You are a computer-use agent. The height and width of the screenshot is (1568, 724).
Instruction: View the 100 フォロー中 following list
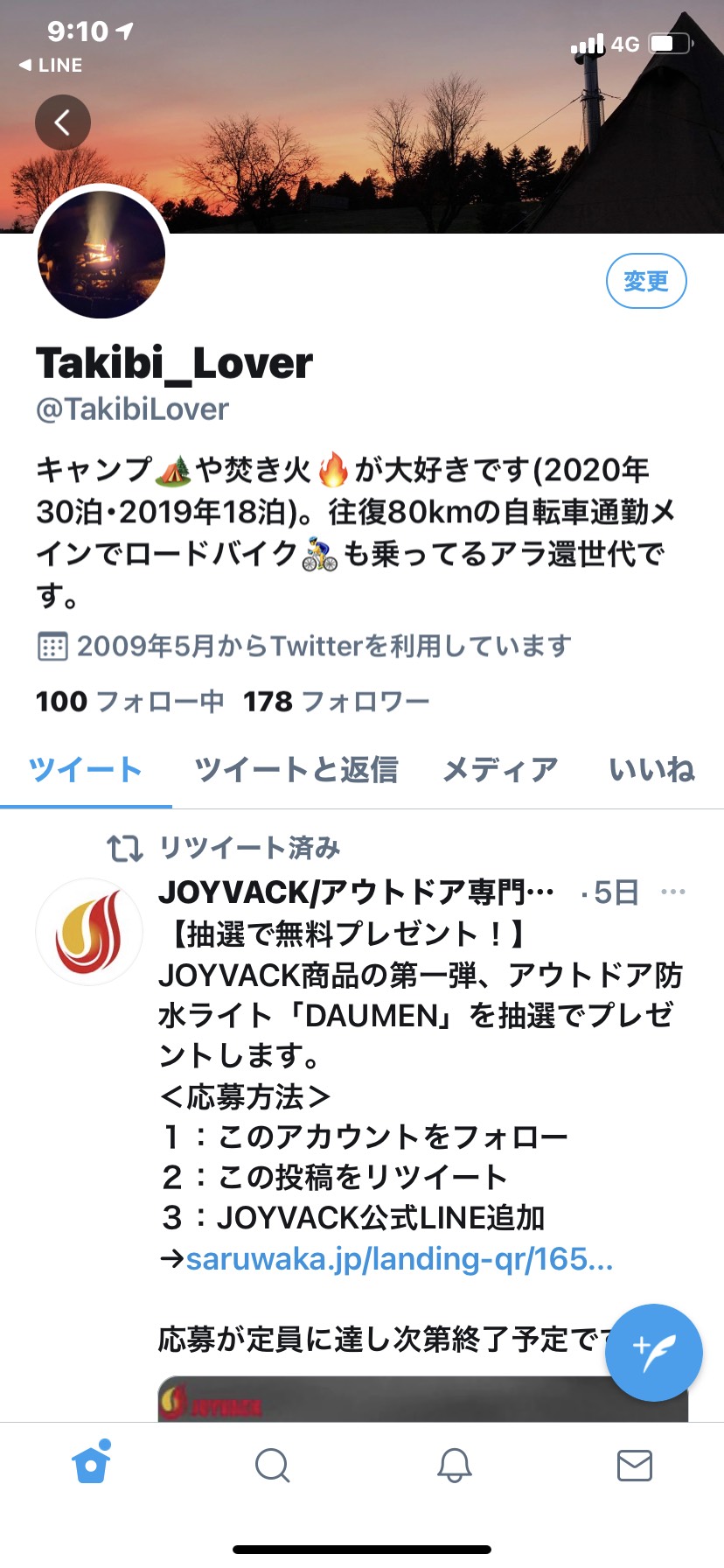point(129,701)
